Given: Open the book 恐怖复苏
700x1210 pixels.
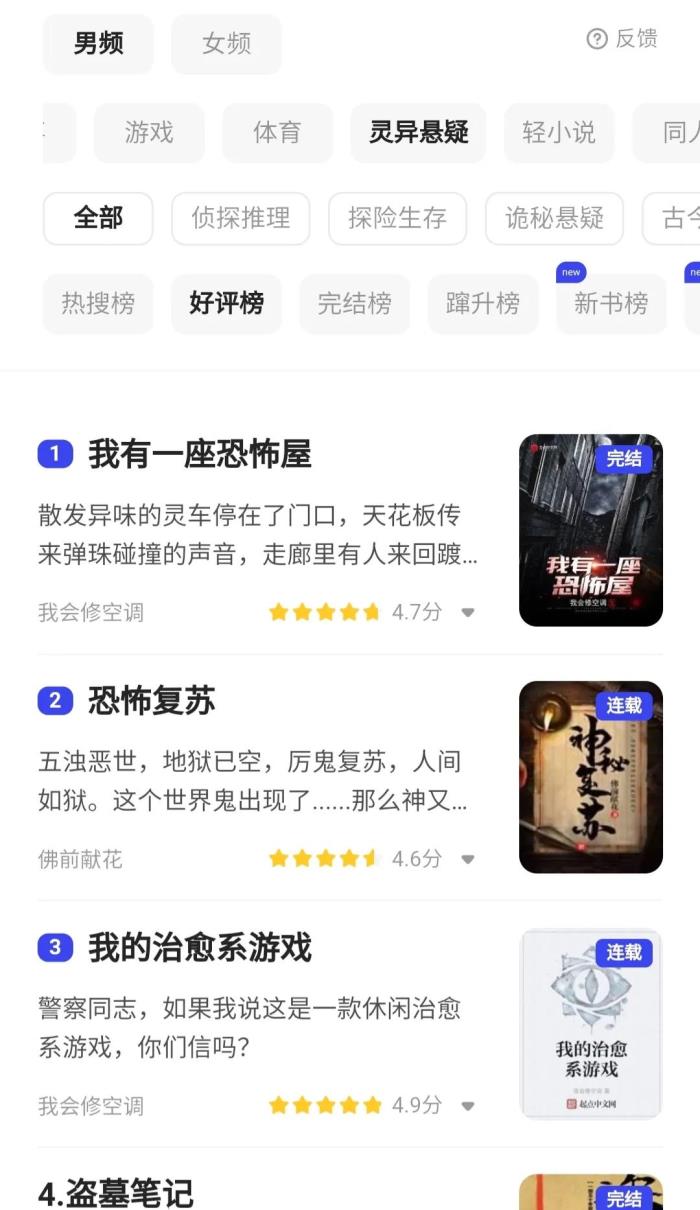Looking at the screenshot, I should [x=152, y=701].
